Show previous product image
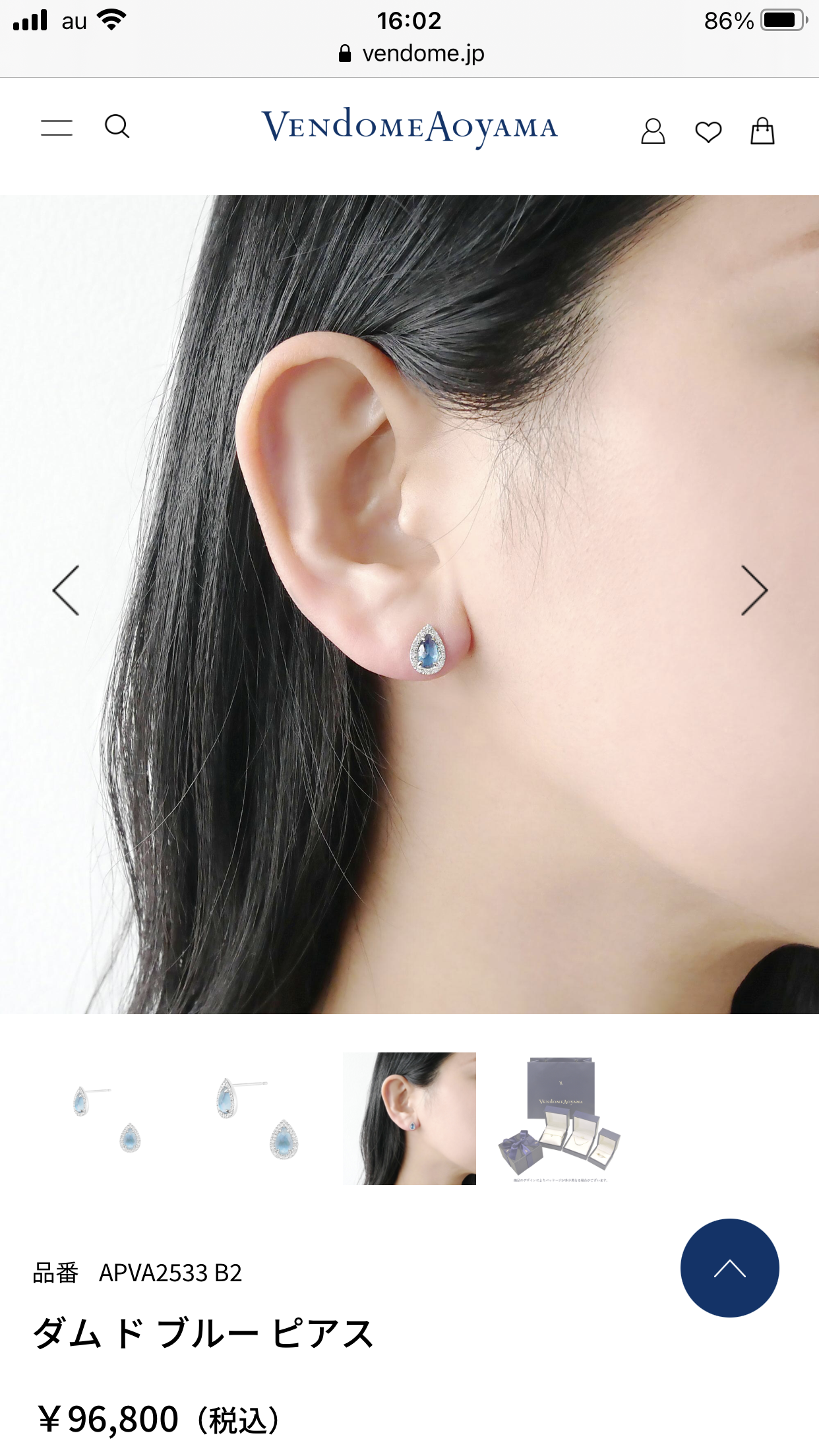Viewport: 819px width, 1456px height. click(66, 590)
